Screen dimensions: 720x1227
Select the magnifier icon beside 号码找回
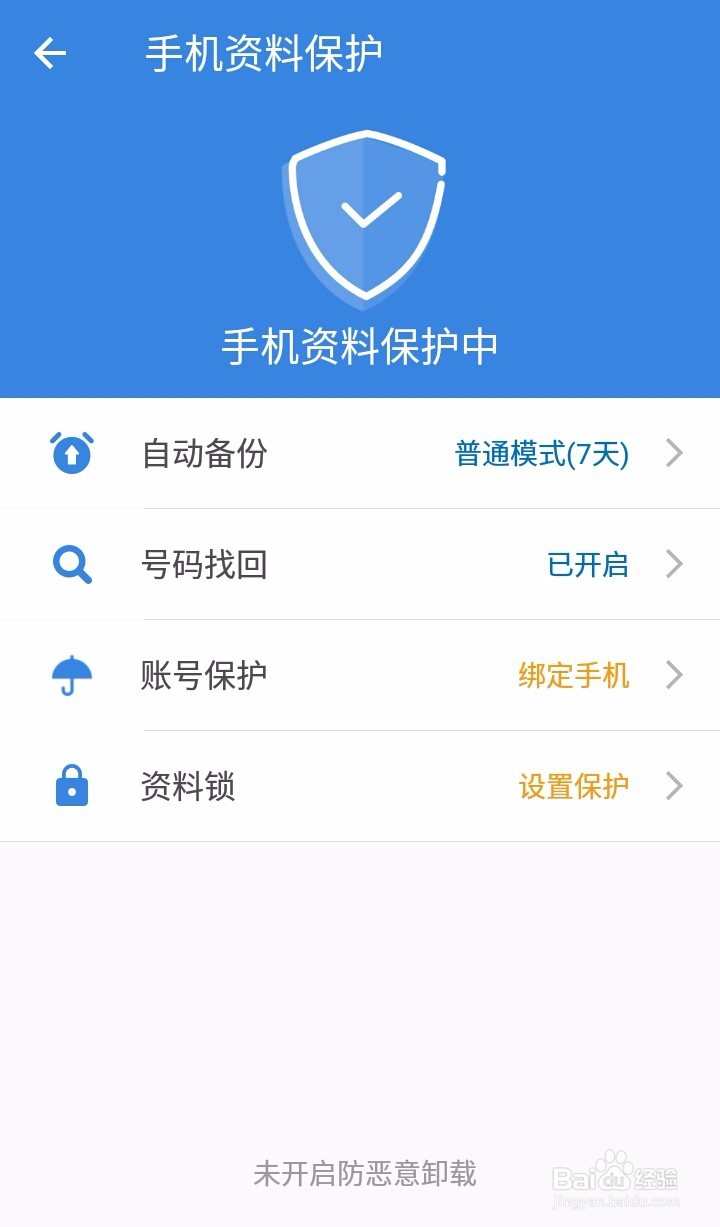click(x=70, y=564)
